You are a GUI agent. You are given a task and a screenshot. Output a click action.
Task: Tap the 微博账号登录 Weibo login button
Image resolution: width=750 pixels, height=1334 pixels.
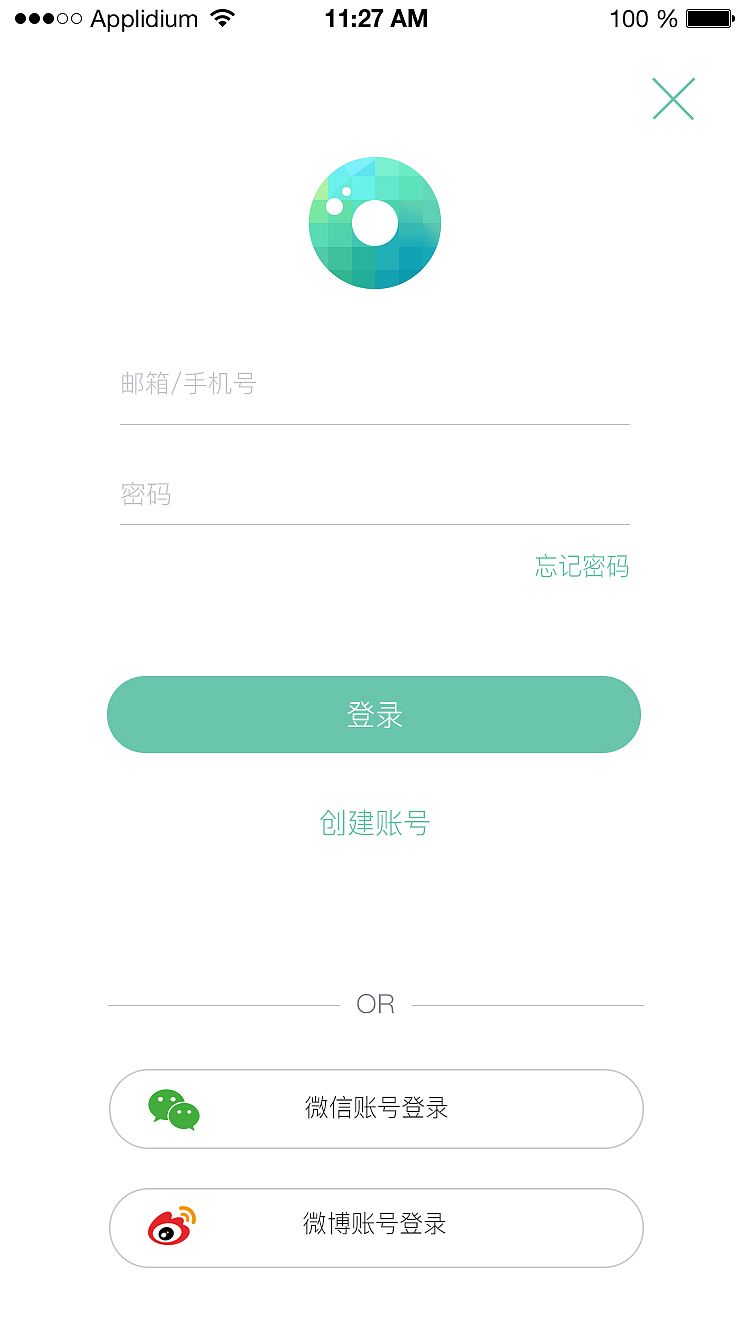coord(375,1228)
